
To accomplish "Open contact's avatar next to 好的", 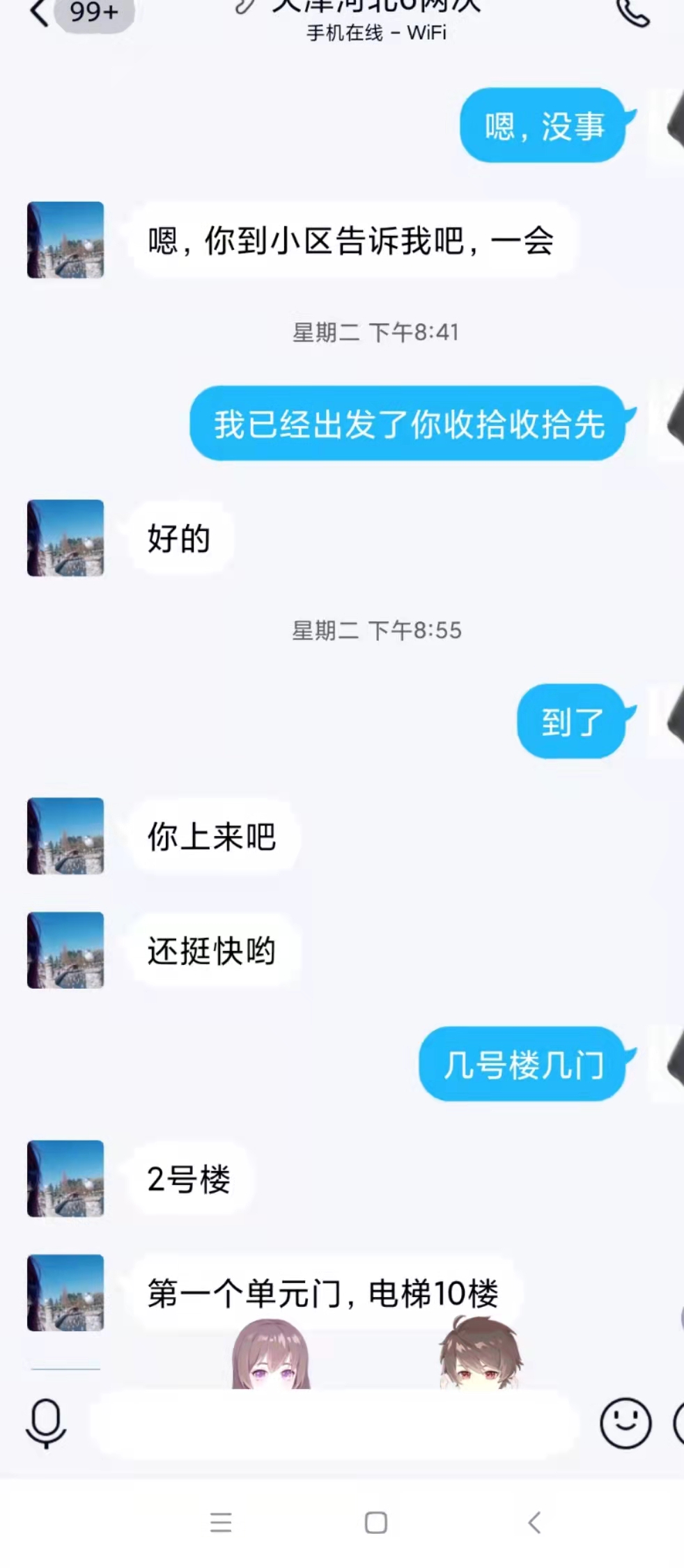I will [65, 538].
